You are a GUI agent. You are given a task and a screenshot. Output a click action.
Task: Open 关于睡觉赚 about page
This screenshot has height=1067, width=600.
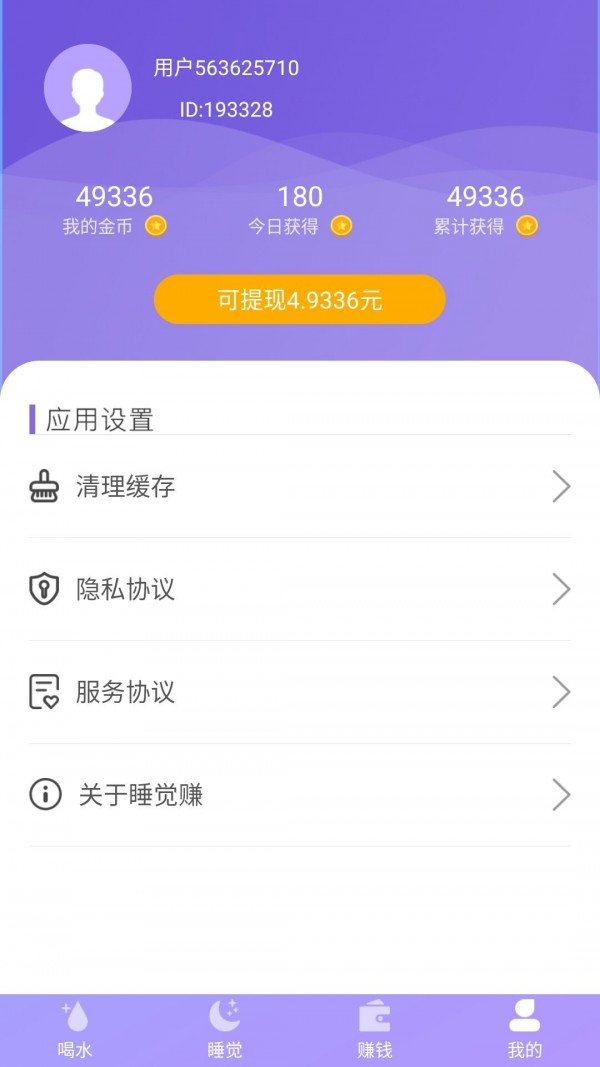click(x=300, y=795)
